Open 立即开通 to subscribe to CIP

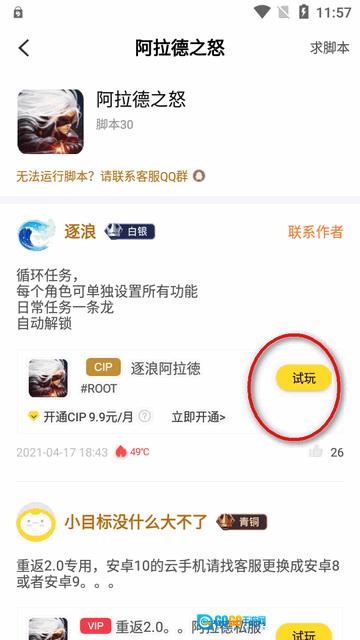[198, 417]
